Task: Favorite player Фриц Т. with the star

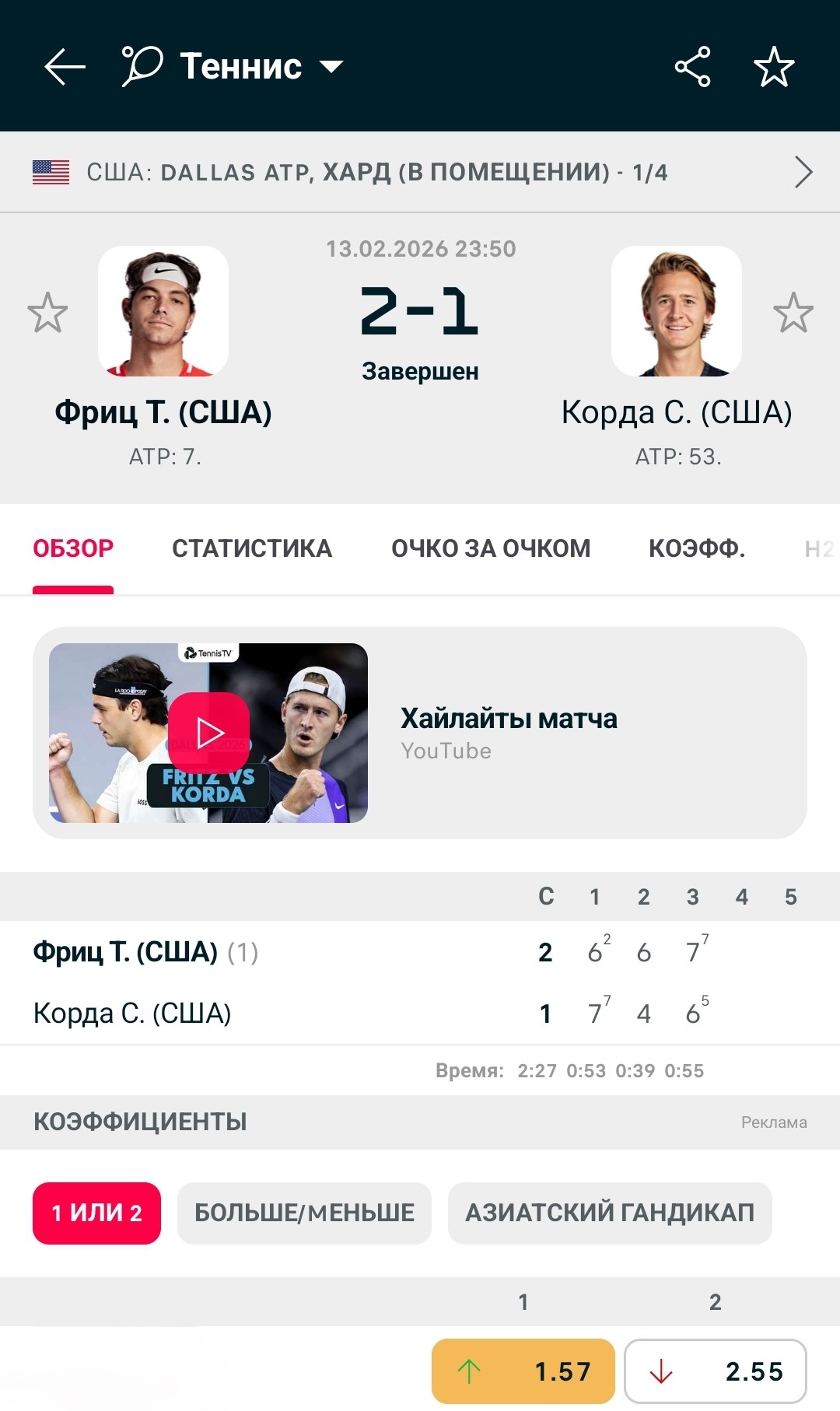Action: pos(47,313)
